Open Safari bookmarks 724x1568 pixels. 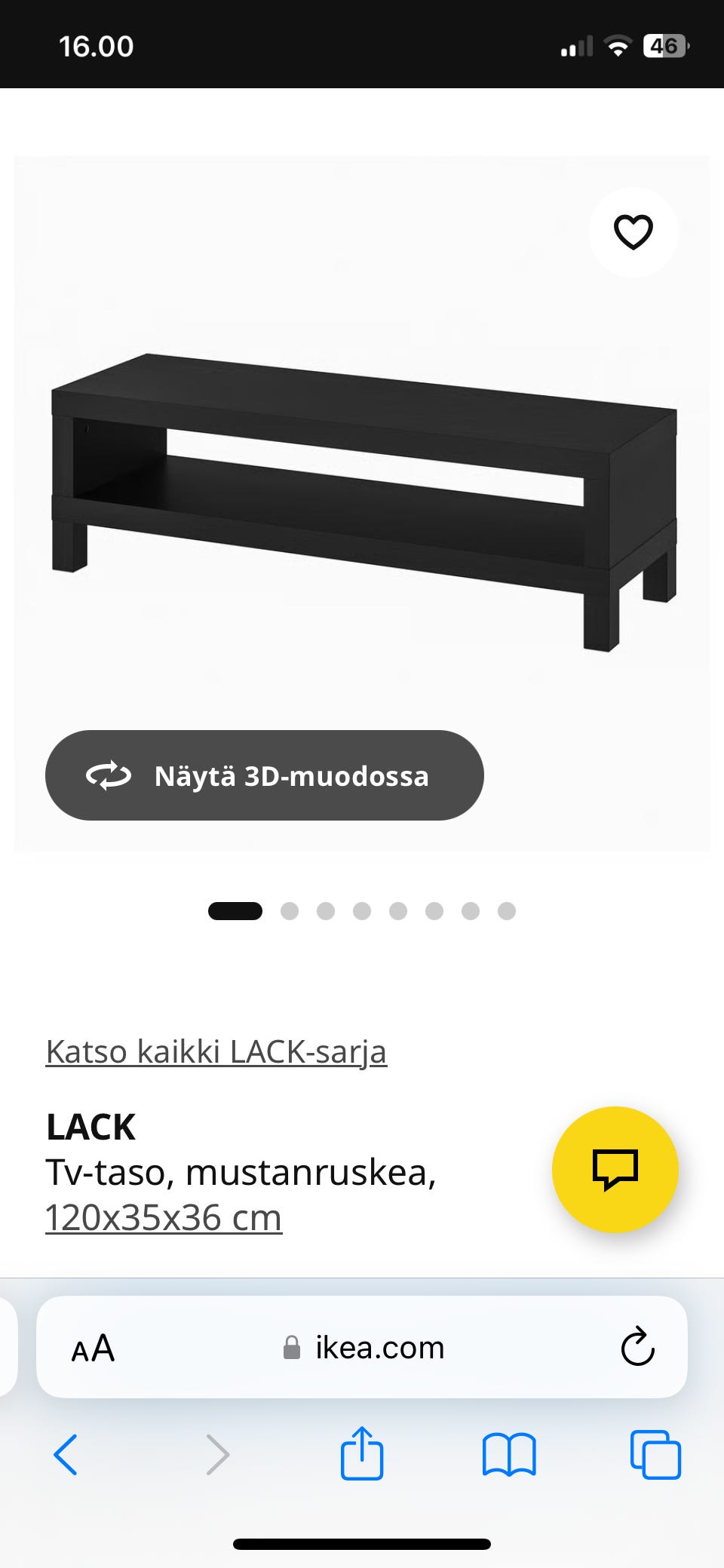pos(509,1454)
